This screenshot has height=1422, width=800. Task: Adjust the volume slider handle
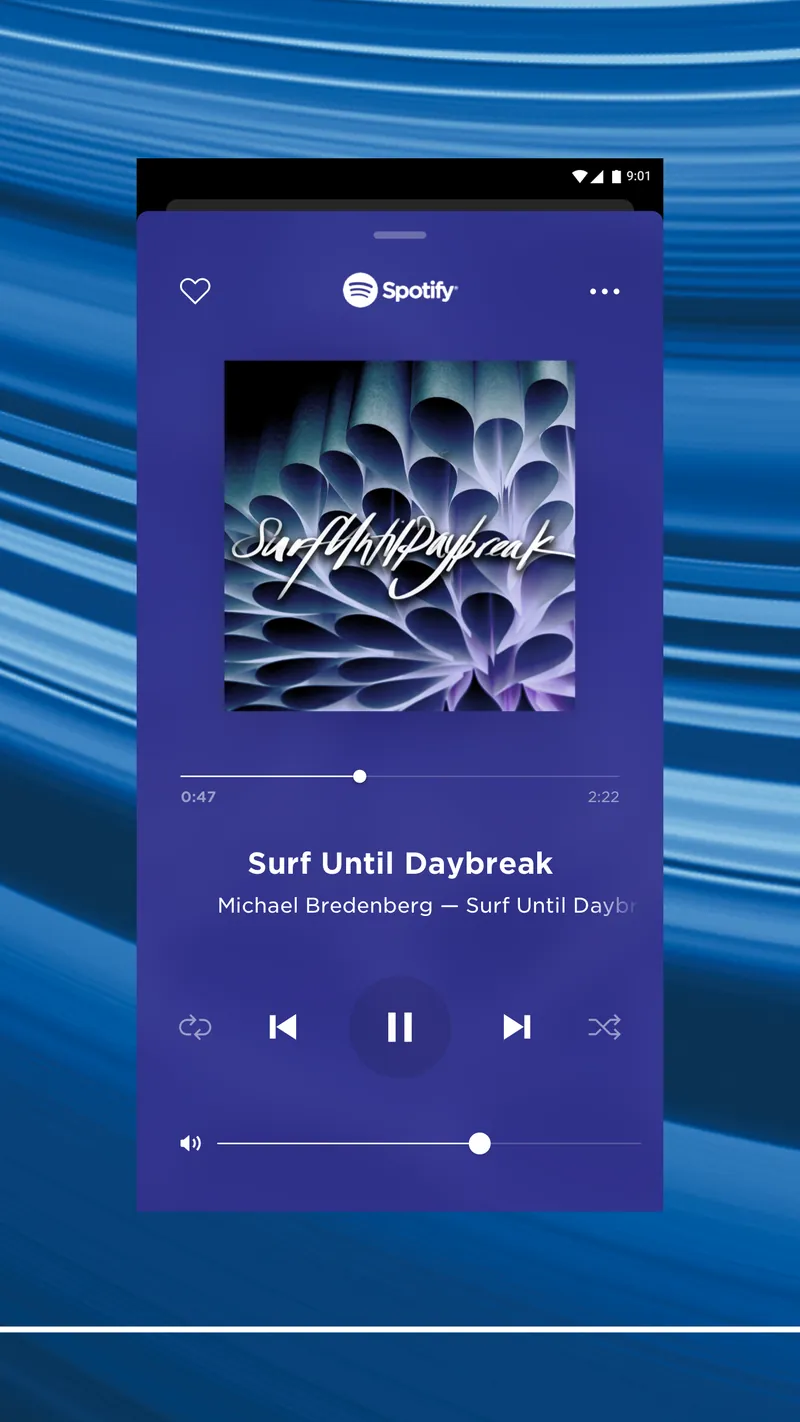point(480,1143)
